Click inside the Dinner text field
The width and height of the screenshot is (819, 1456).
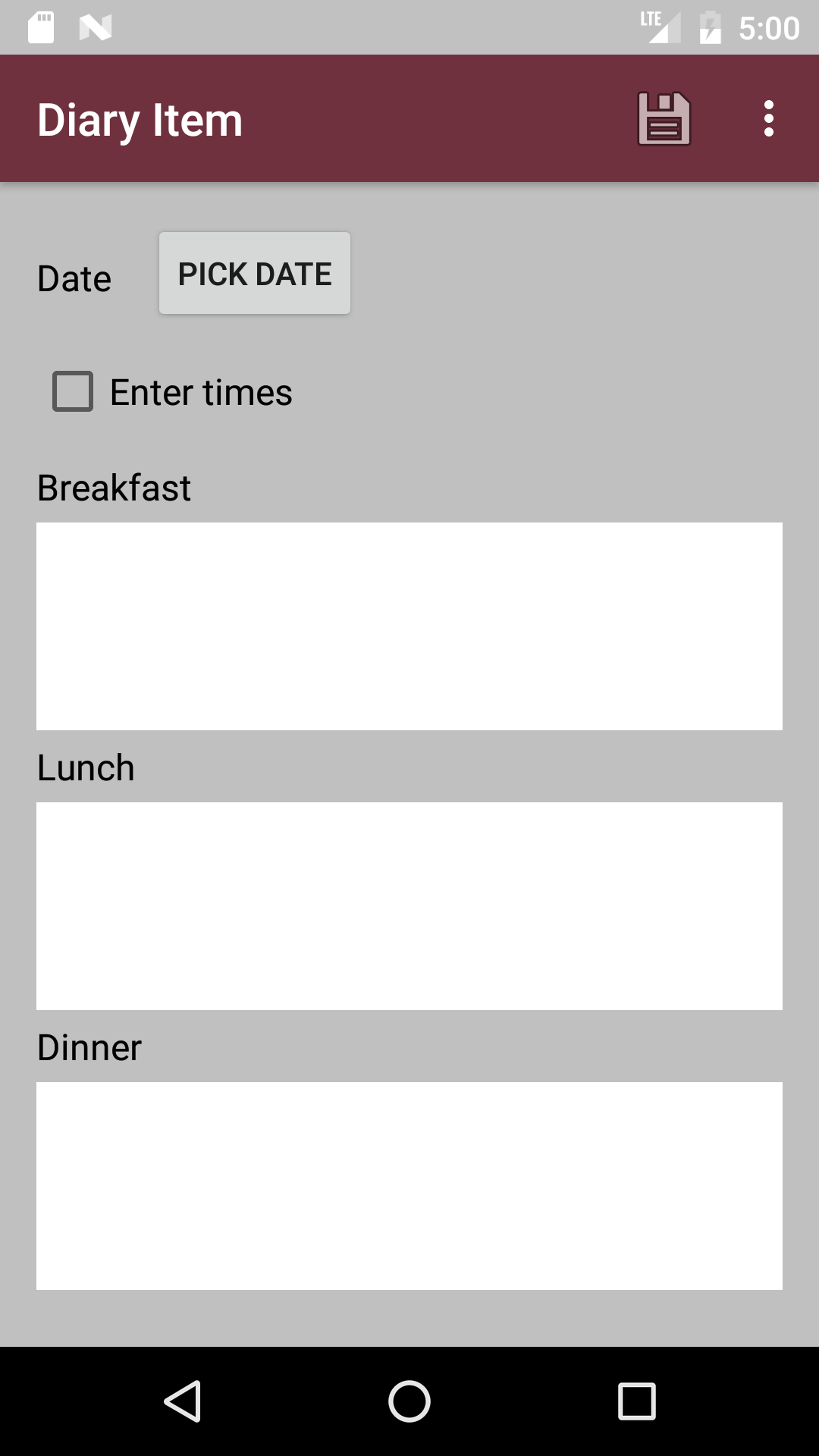pyautogui.click(x=409, y=1183)
